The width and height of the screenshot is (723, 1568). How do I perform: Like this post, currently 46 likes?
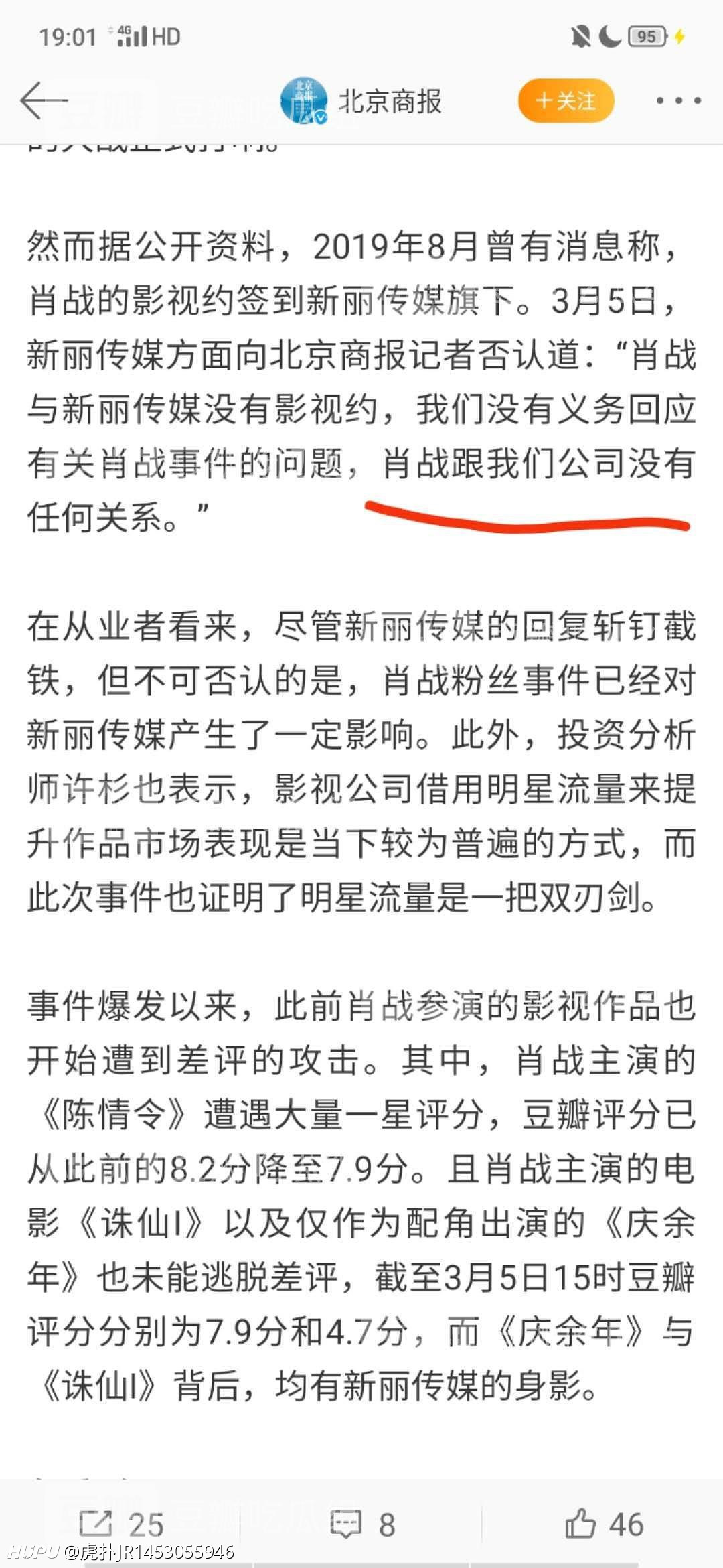coord(604,1524)
